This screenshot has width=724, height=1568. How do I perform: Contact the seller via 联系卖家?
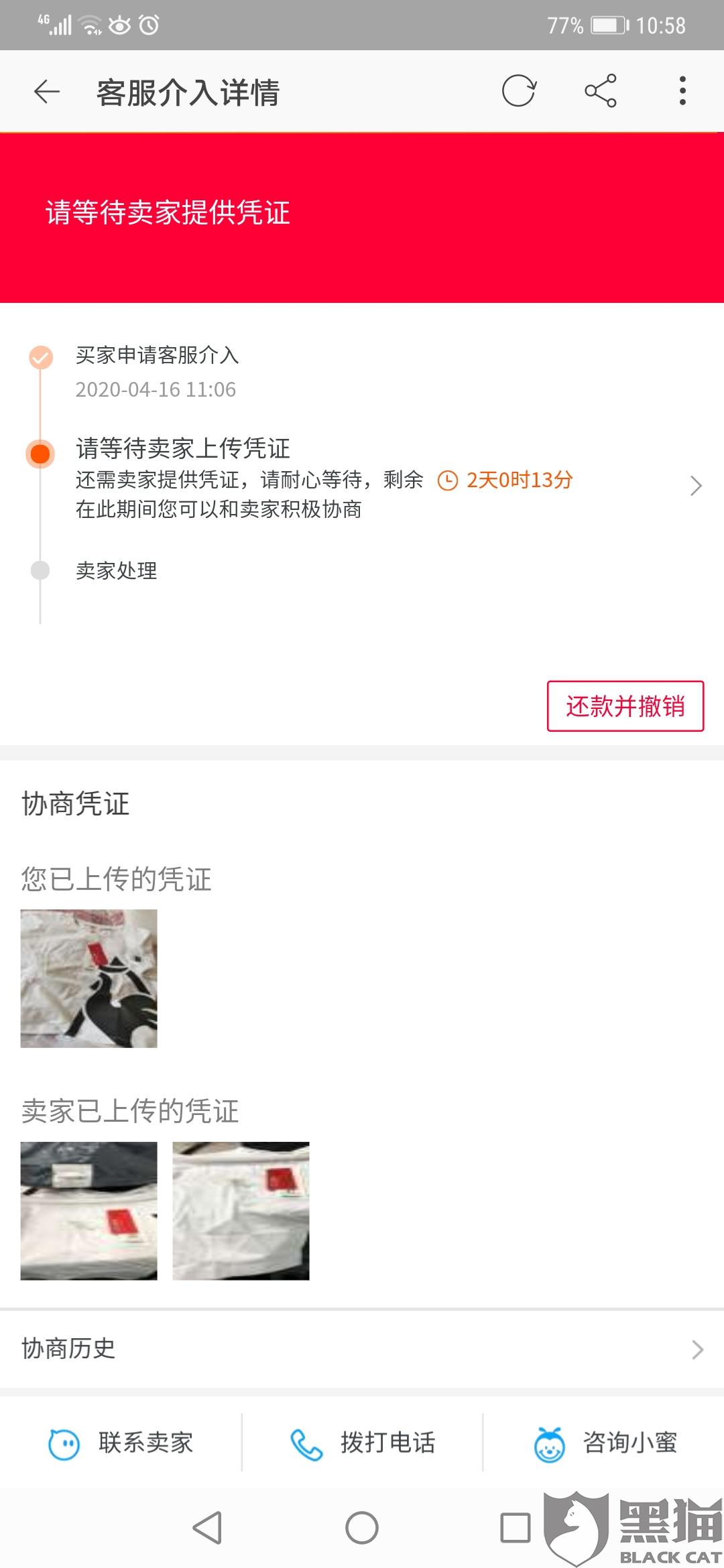click(x=121, y=1443)
